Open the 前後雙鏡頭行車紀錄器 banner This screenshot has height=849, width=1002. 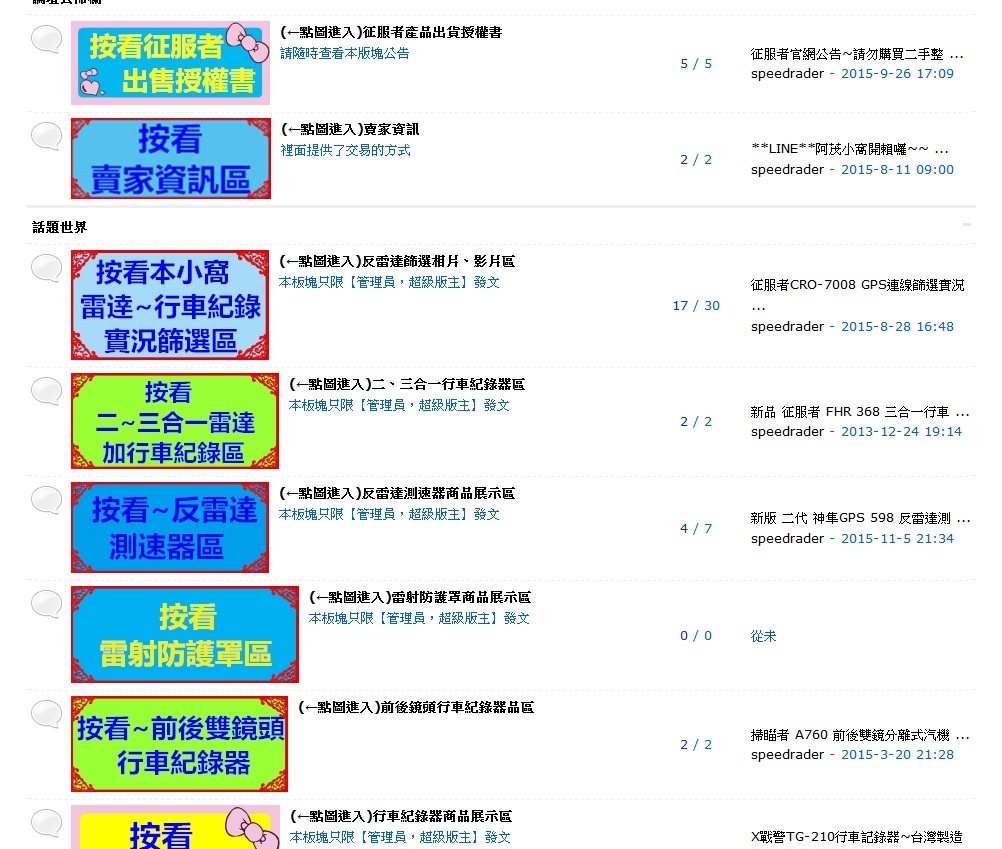(x=179, y=744)
